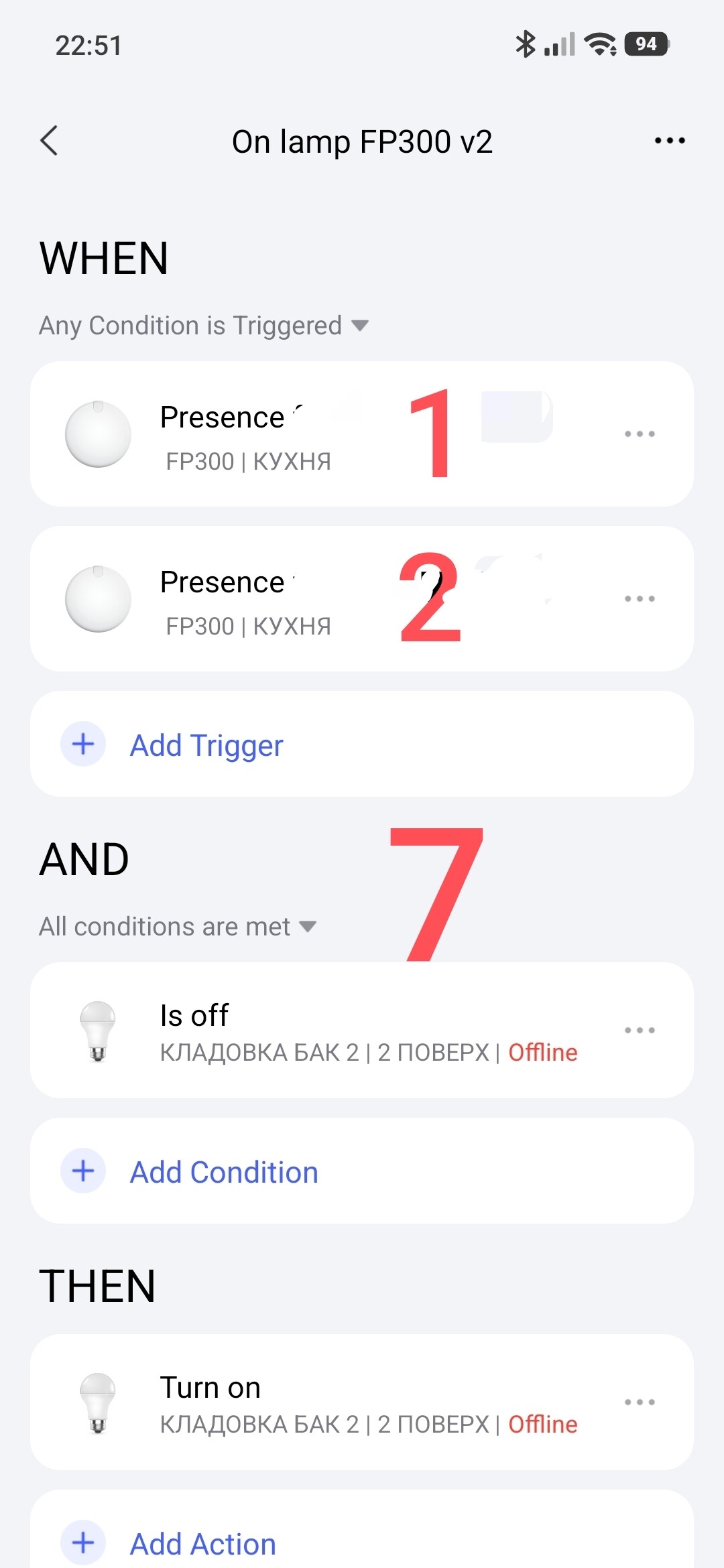Add a new action
Viewport: 724px width, 1568px height.
point(202,1543)
